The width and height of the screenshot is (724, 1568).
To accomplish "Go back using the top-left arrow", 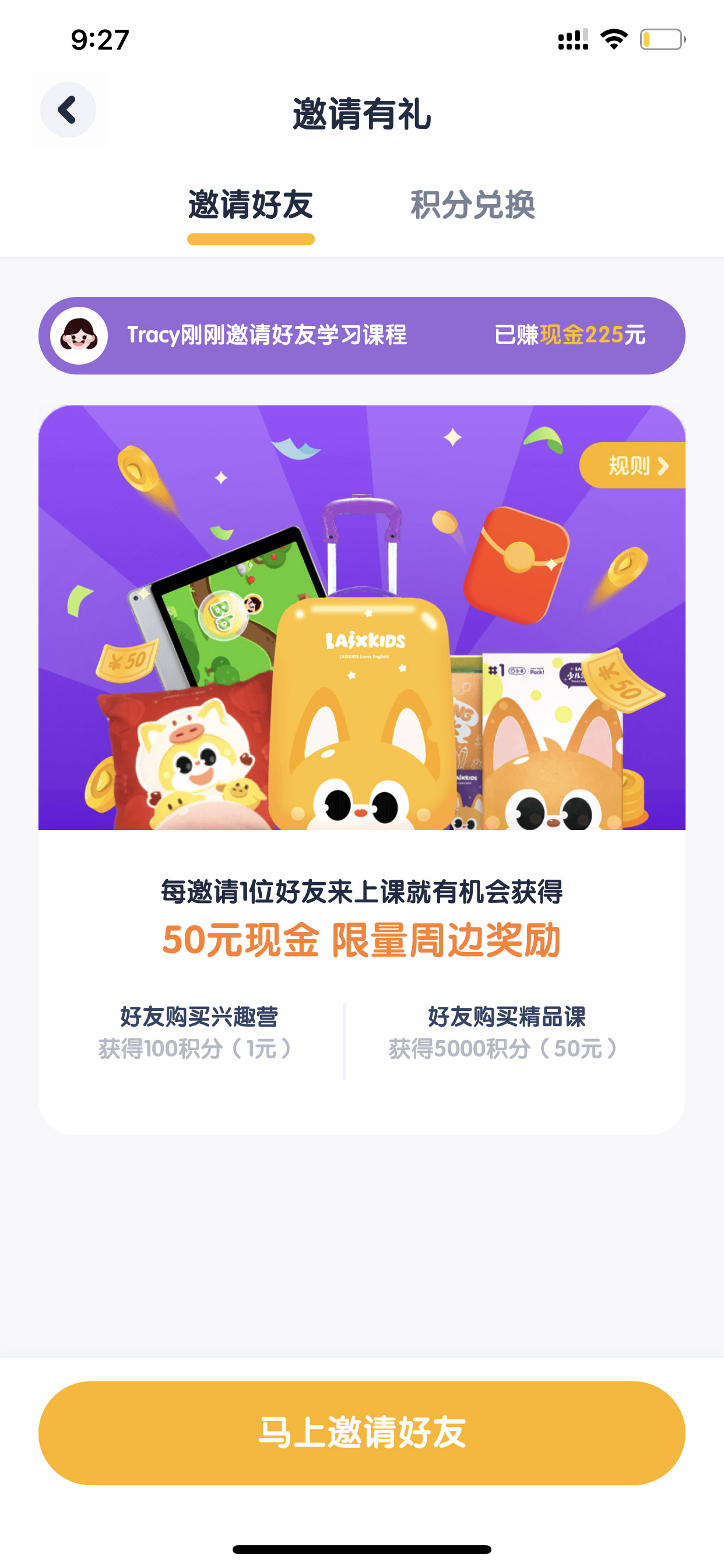I will (x=68, y=110).
